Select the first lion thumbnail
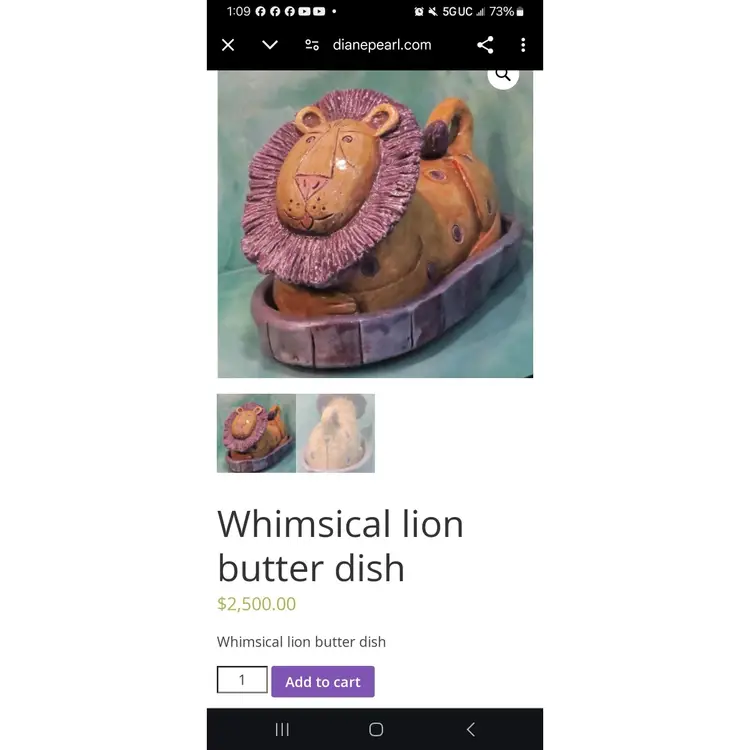The image size is (750, 750). pos(256,433)
